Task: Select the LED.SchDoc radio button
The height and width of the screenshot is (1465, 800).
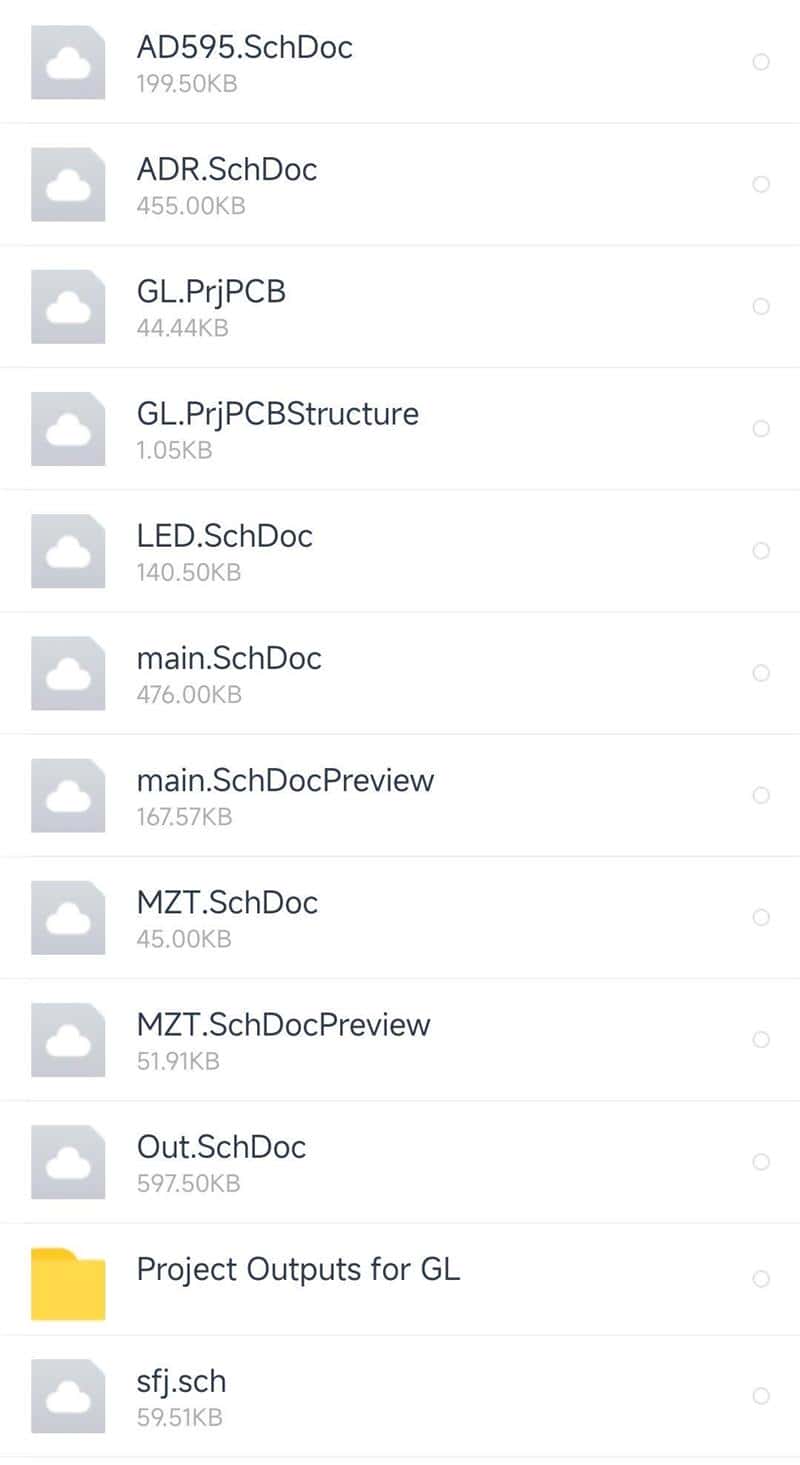Action: click(x=761, y=551)
